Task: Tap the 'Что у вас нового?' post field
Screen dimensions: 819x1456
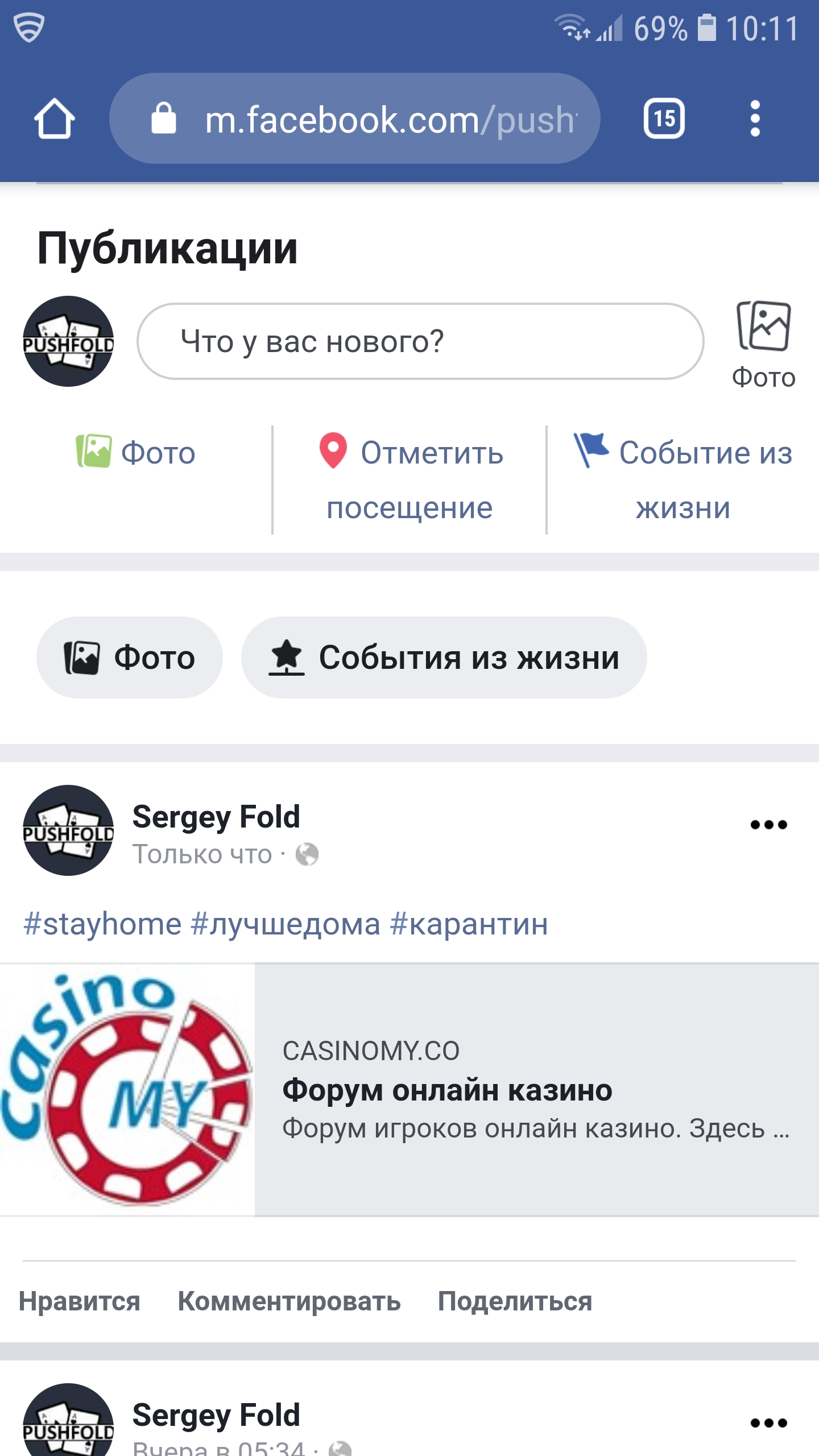Action: (x=420, y=341)
